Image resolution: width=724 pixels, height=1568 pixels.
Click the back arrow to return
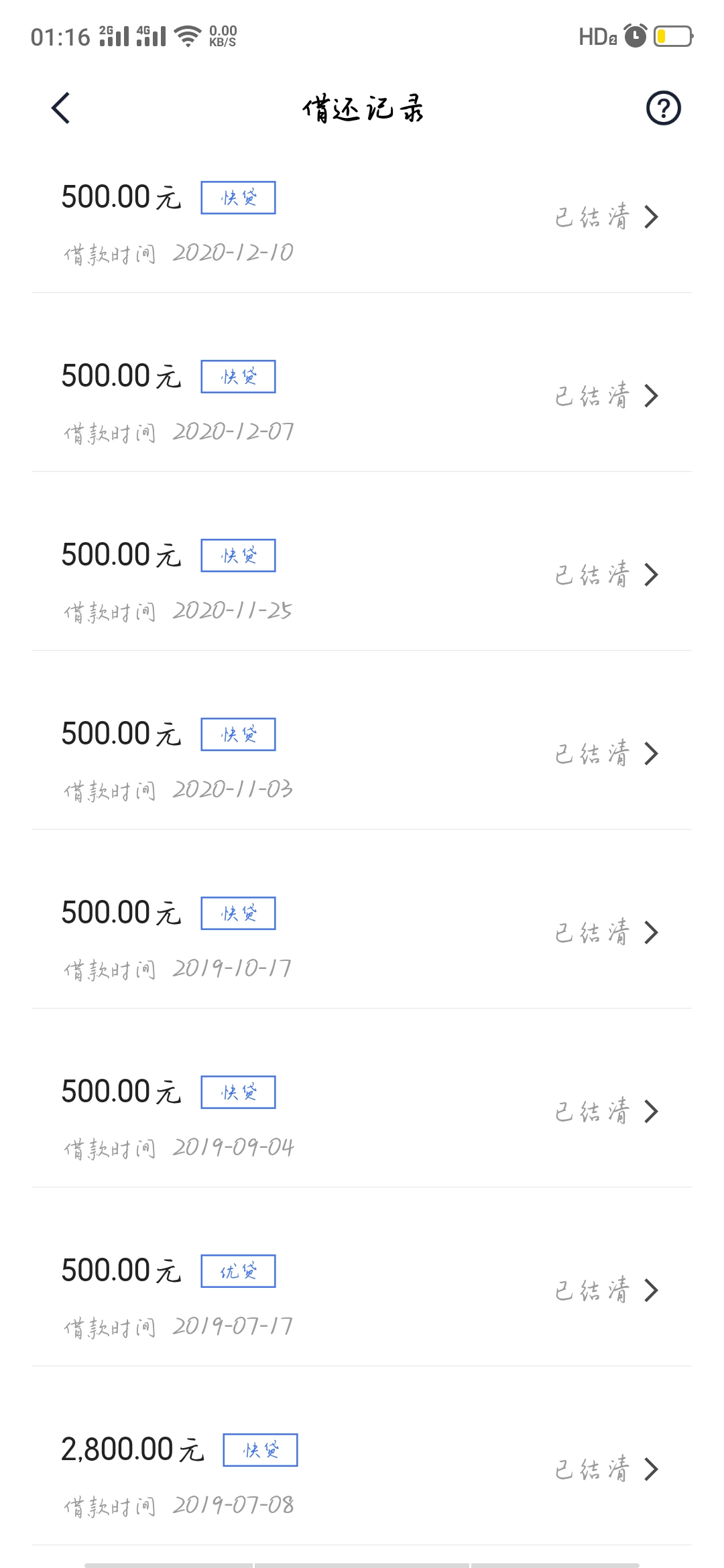click(59, 107)
